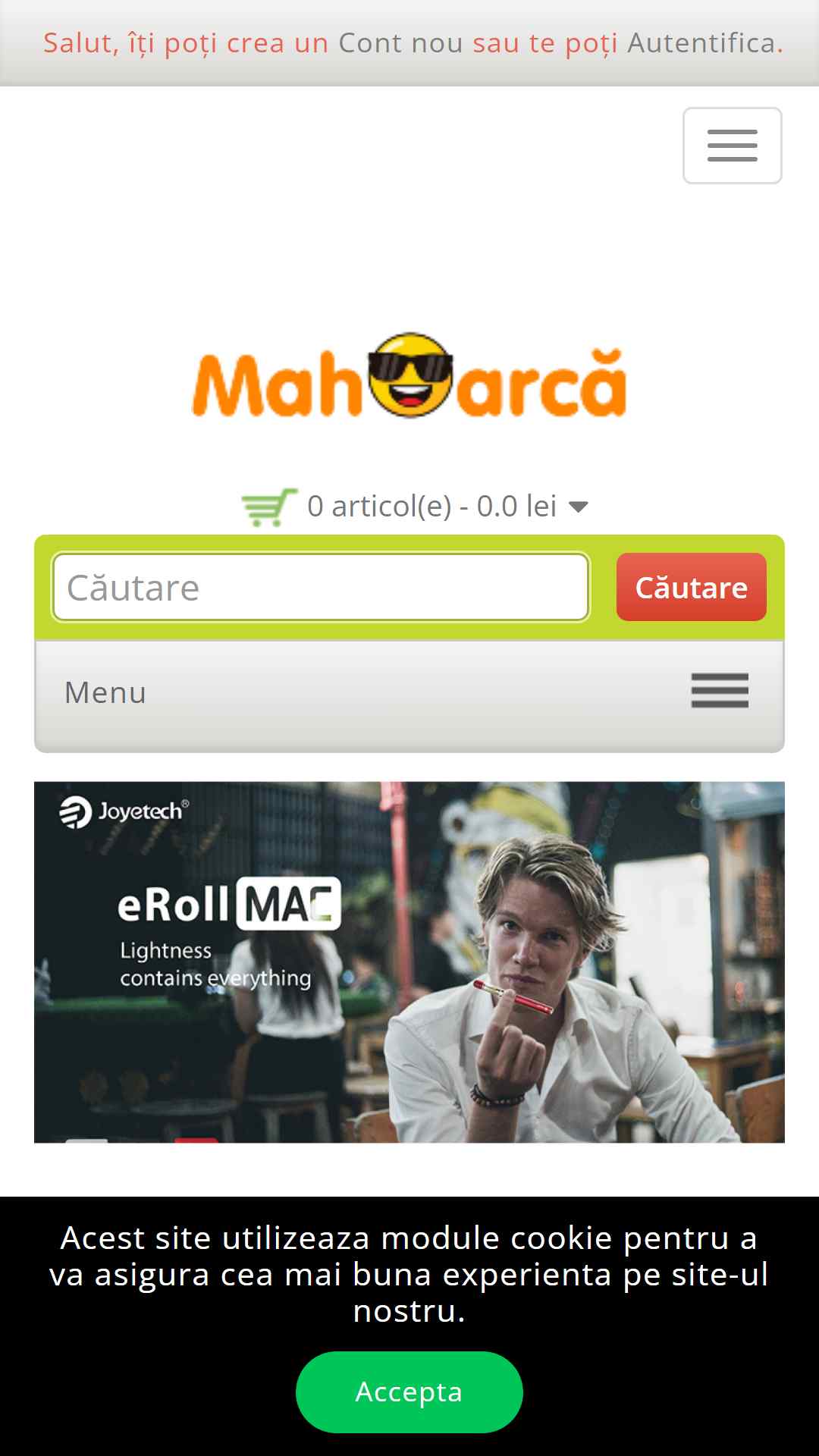The width and height of the screenshot is (819, 1456).
Task: Open the top hamburger menu button
Action: pos(732,146)
